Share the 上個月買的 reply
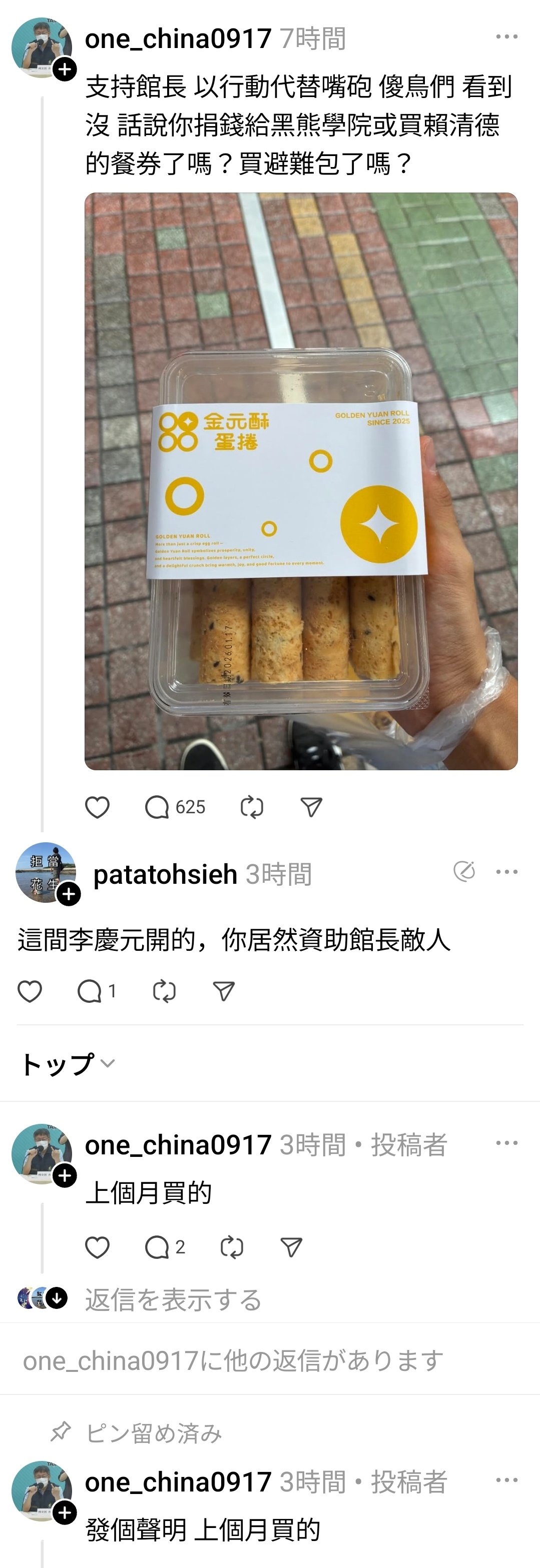The width and height of the screenshot is (540, 1568). (x=291, y=1247)
